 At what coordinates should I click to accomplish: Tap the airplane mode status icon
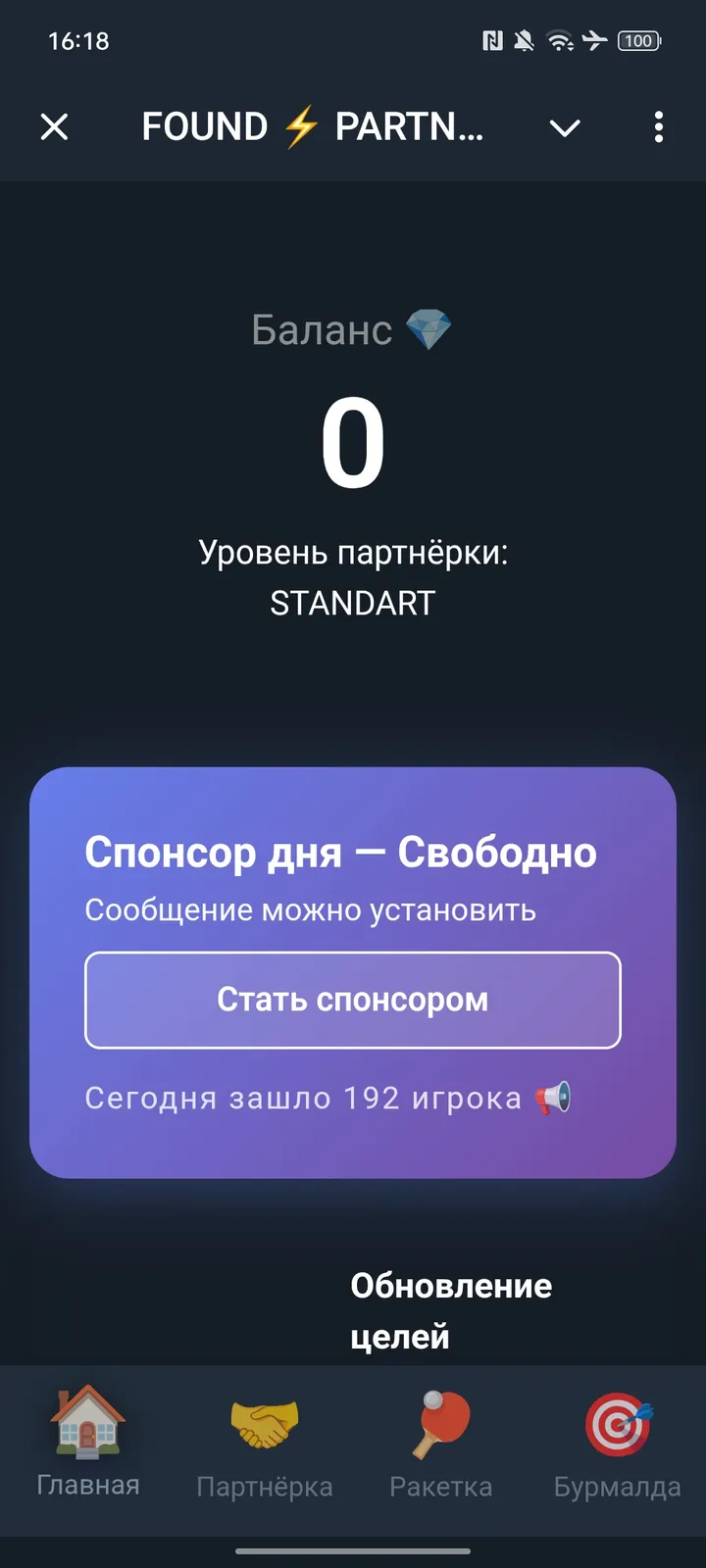[596, 40]
